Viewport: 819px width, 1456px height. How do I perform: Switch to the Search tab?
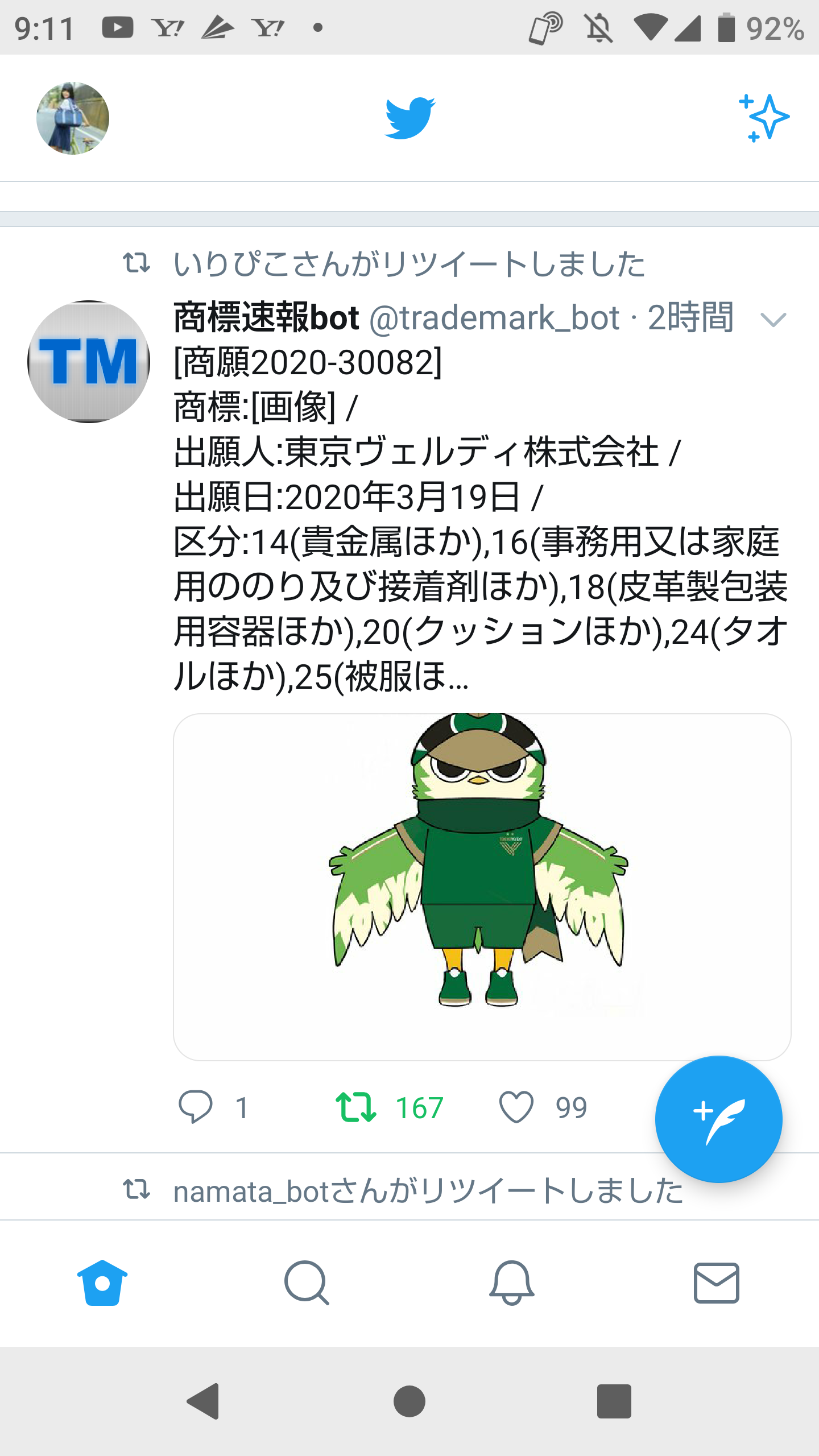307,1283
